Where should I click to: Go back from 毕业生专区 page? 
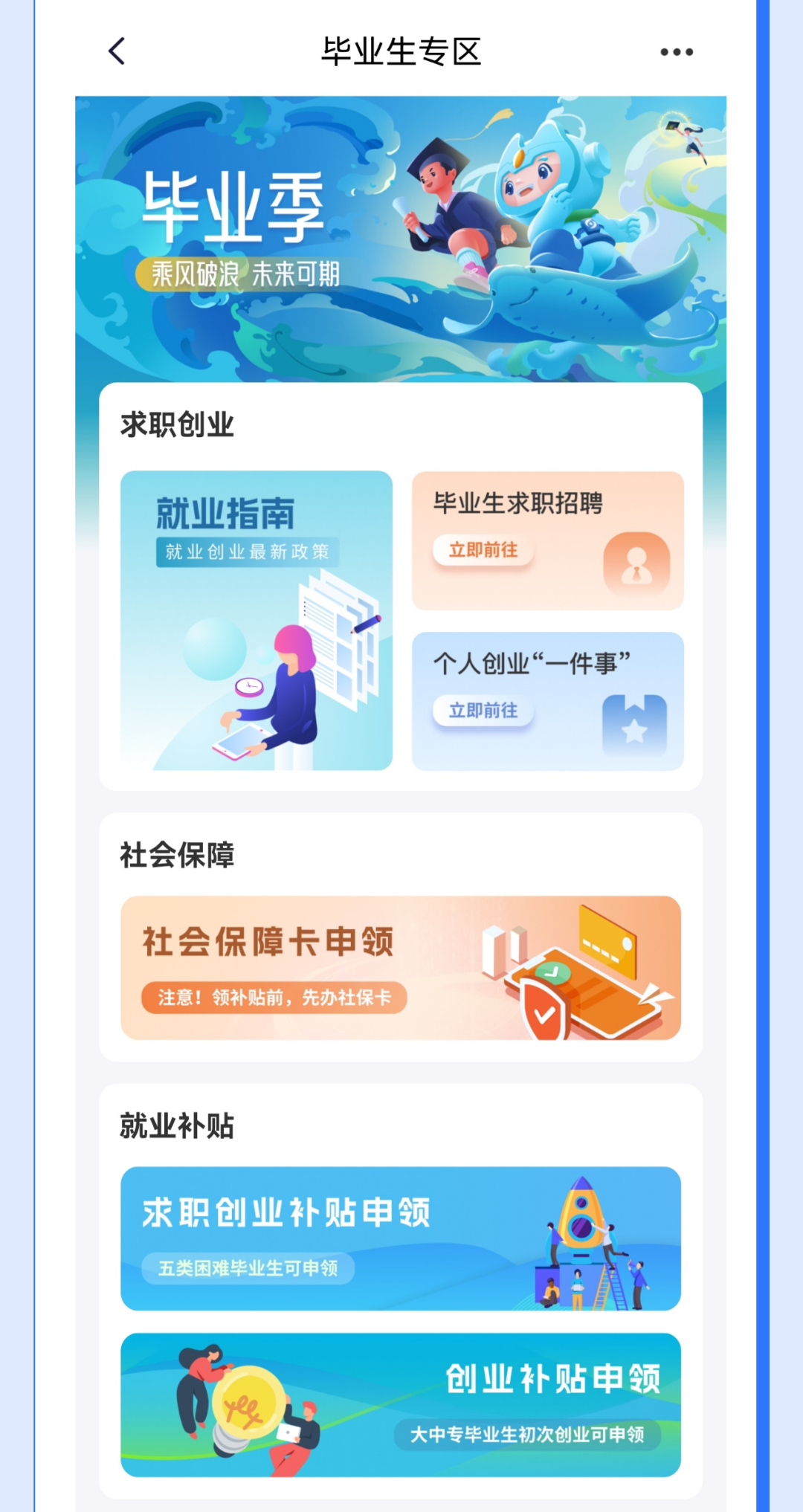(117, 51)
